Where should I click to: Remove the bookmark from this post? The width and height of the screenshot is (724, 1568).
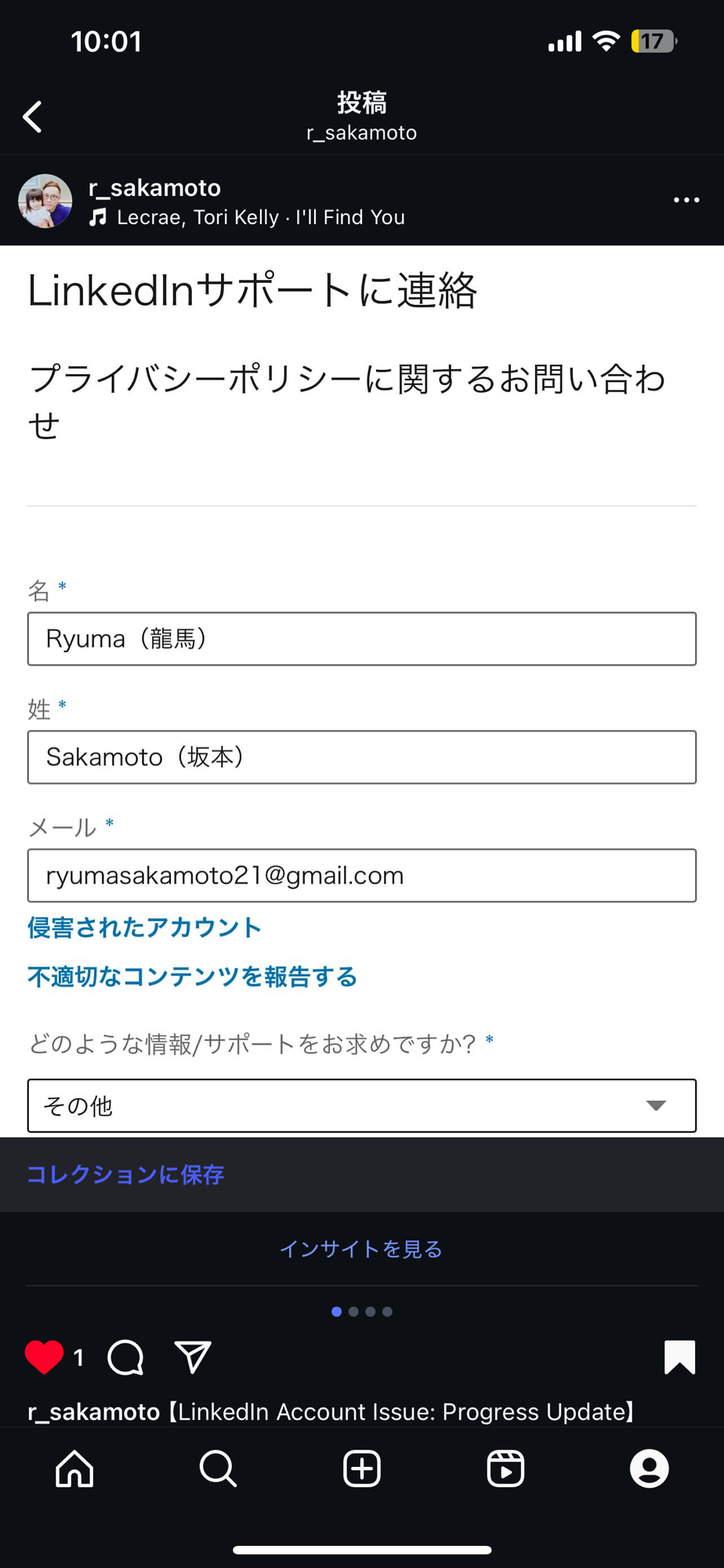click(679, 1357)
